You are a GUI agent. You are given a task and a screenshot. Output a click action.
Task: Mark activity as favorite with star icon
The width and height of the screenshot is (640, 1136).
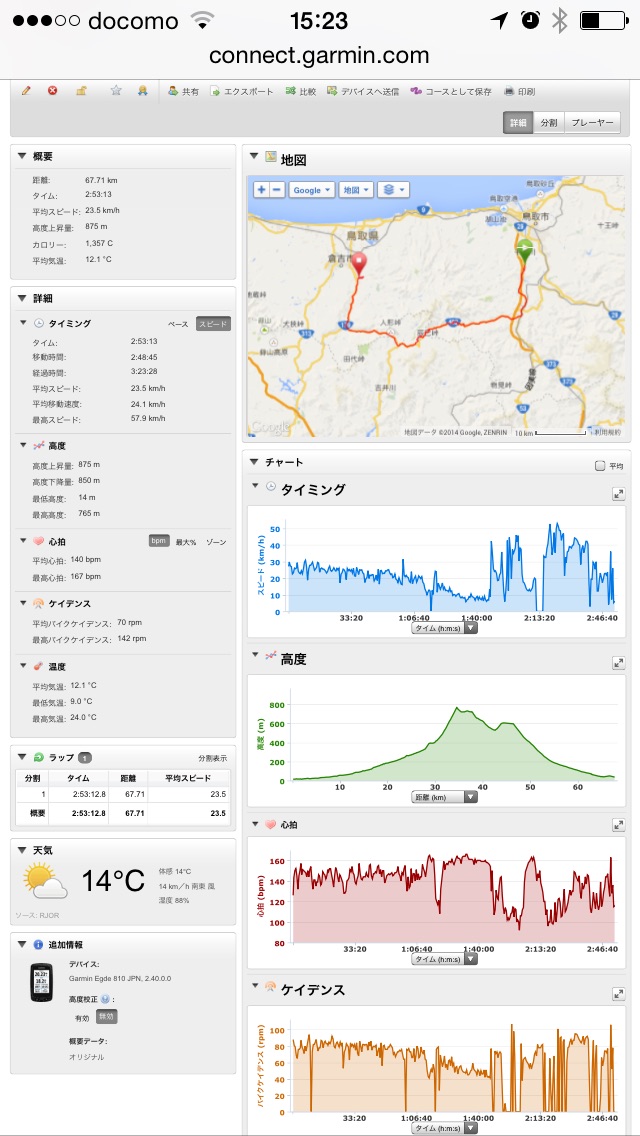pyautogui.click(x=116, y=91)
